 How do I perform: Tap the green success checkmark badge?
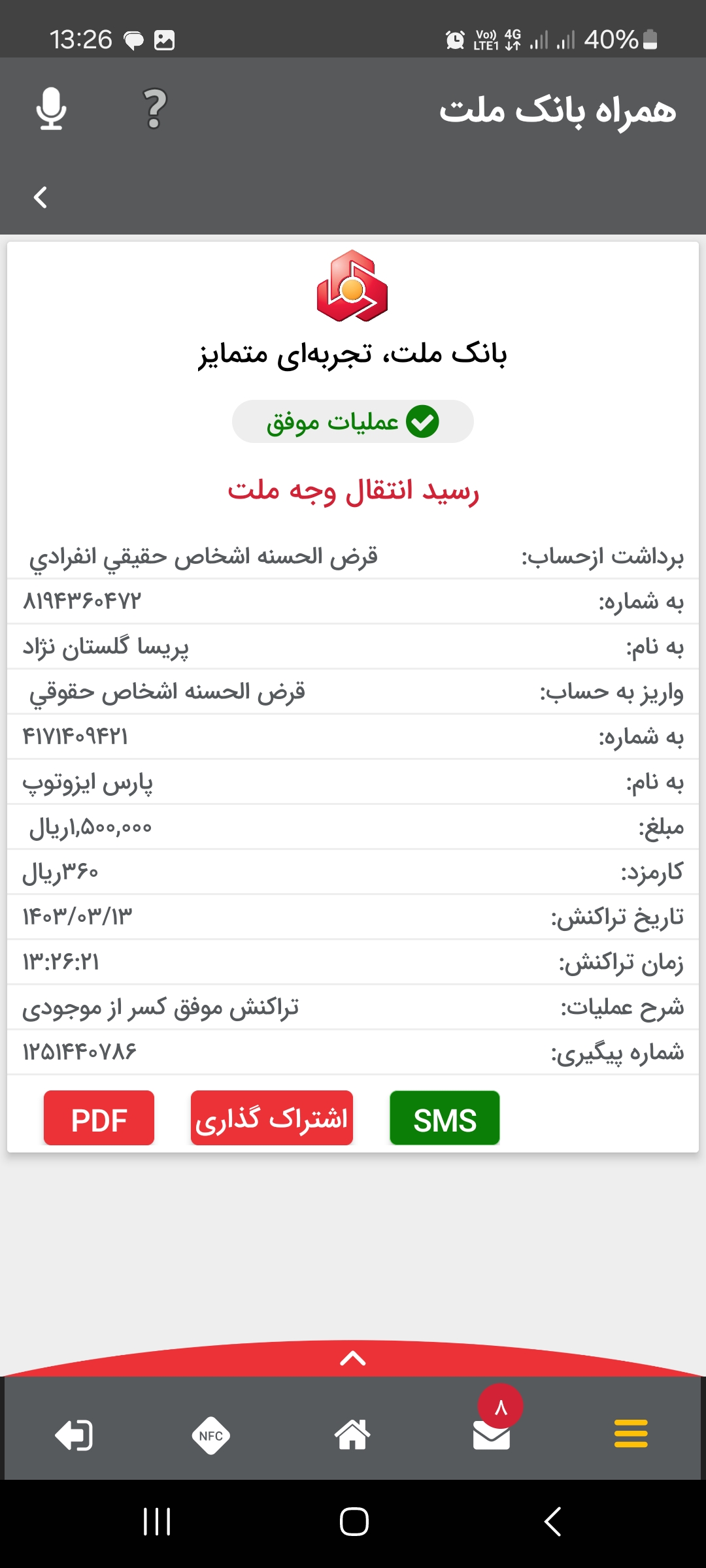(424, 421)
